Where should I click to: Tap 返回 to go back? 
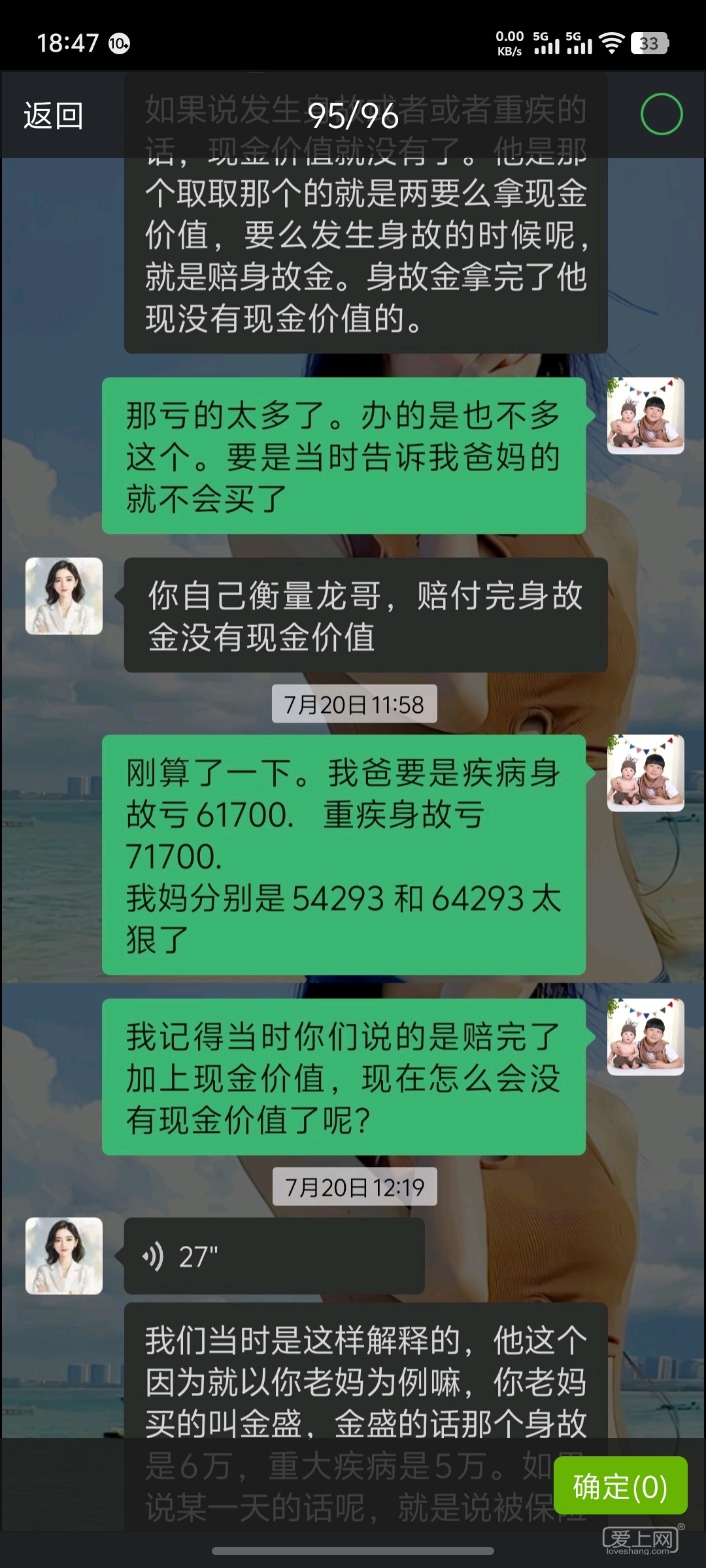click(54, 116)
